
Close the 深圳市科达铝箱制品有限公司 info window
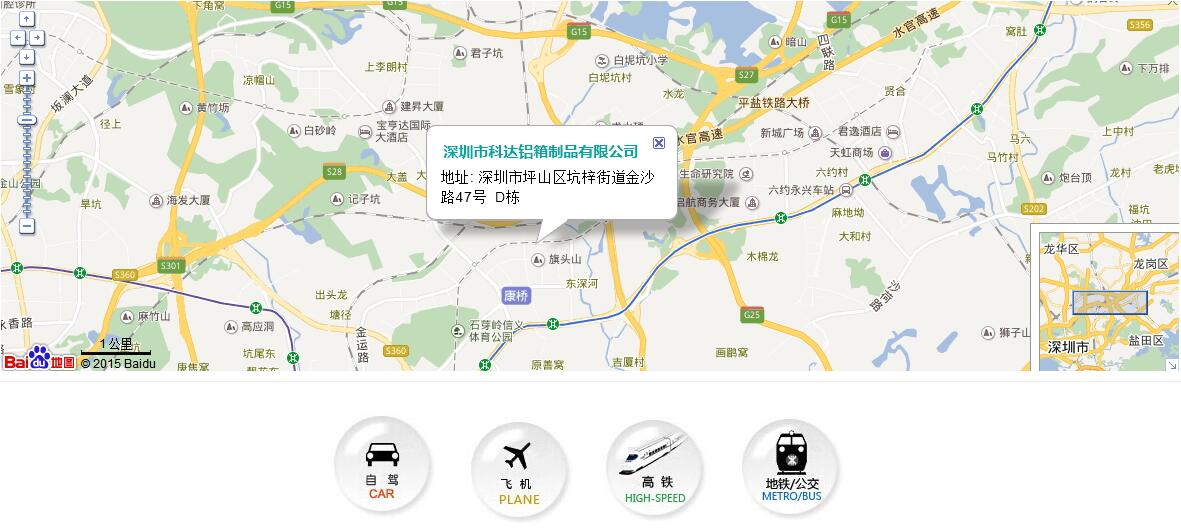click(659, 143)
